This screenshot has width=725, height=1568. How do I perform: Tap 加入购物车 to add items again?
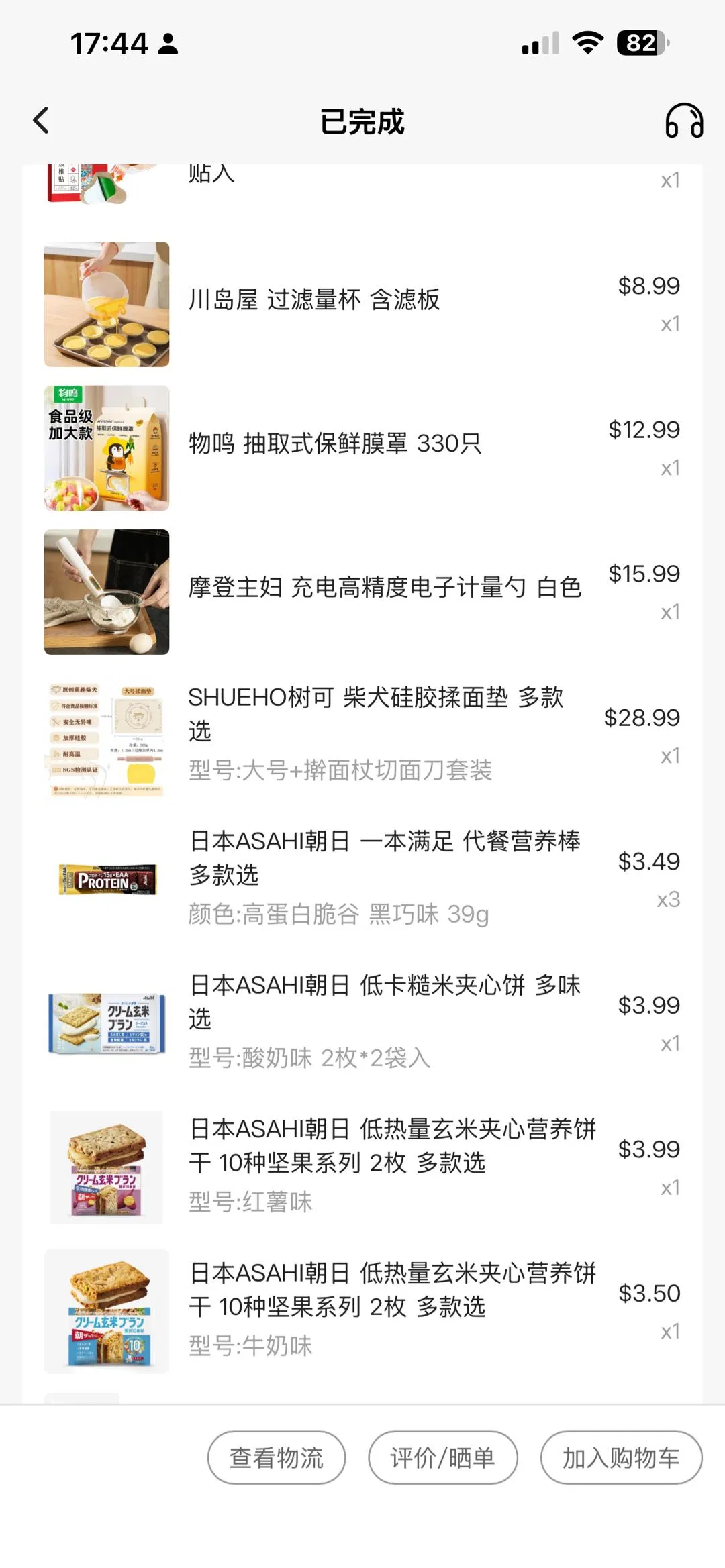[621, 1457]
